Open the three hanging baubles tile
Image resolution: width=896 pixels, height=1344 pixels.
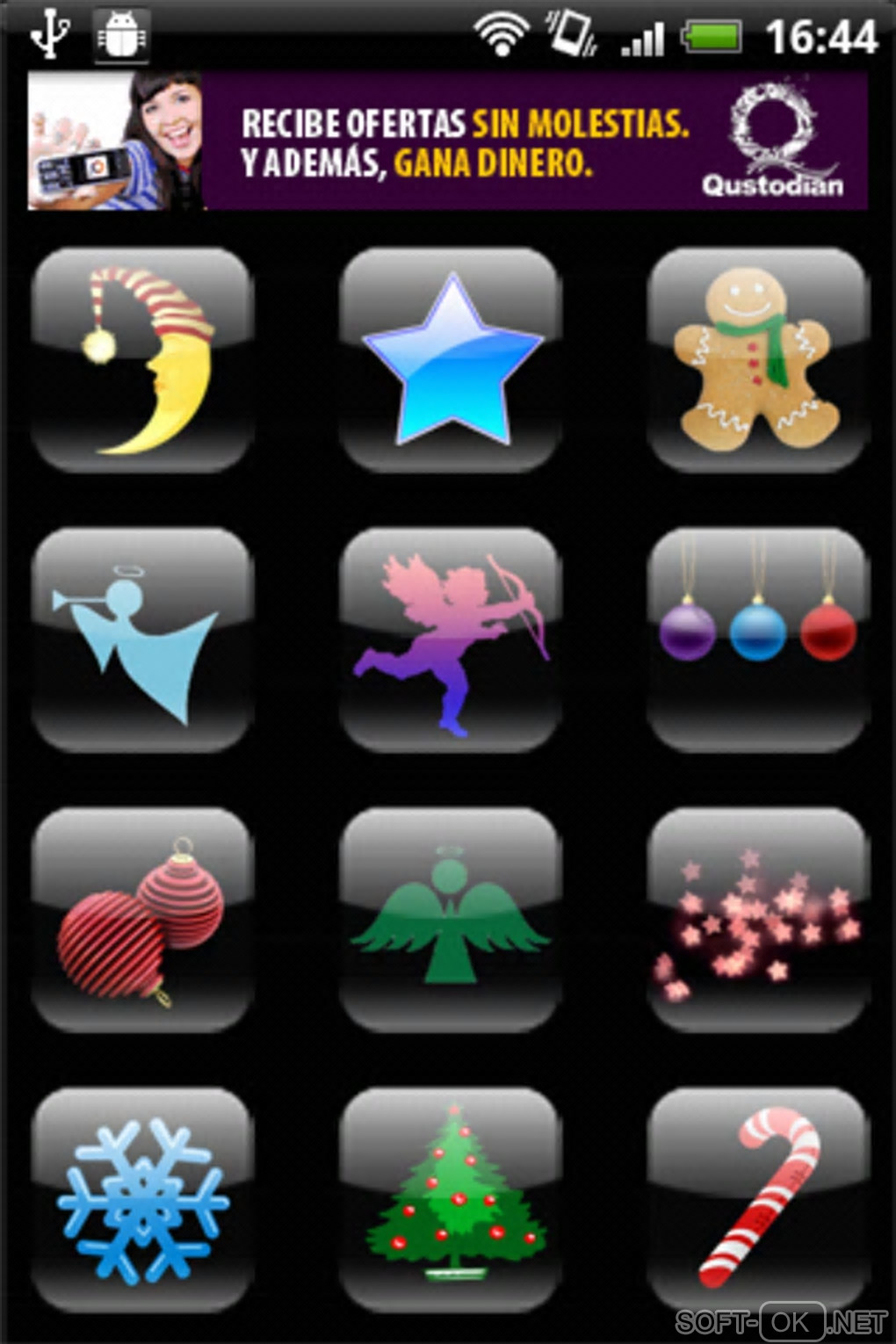tap(758, 639)
